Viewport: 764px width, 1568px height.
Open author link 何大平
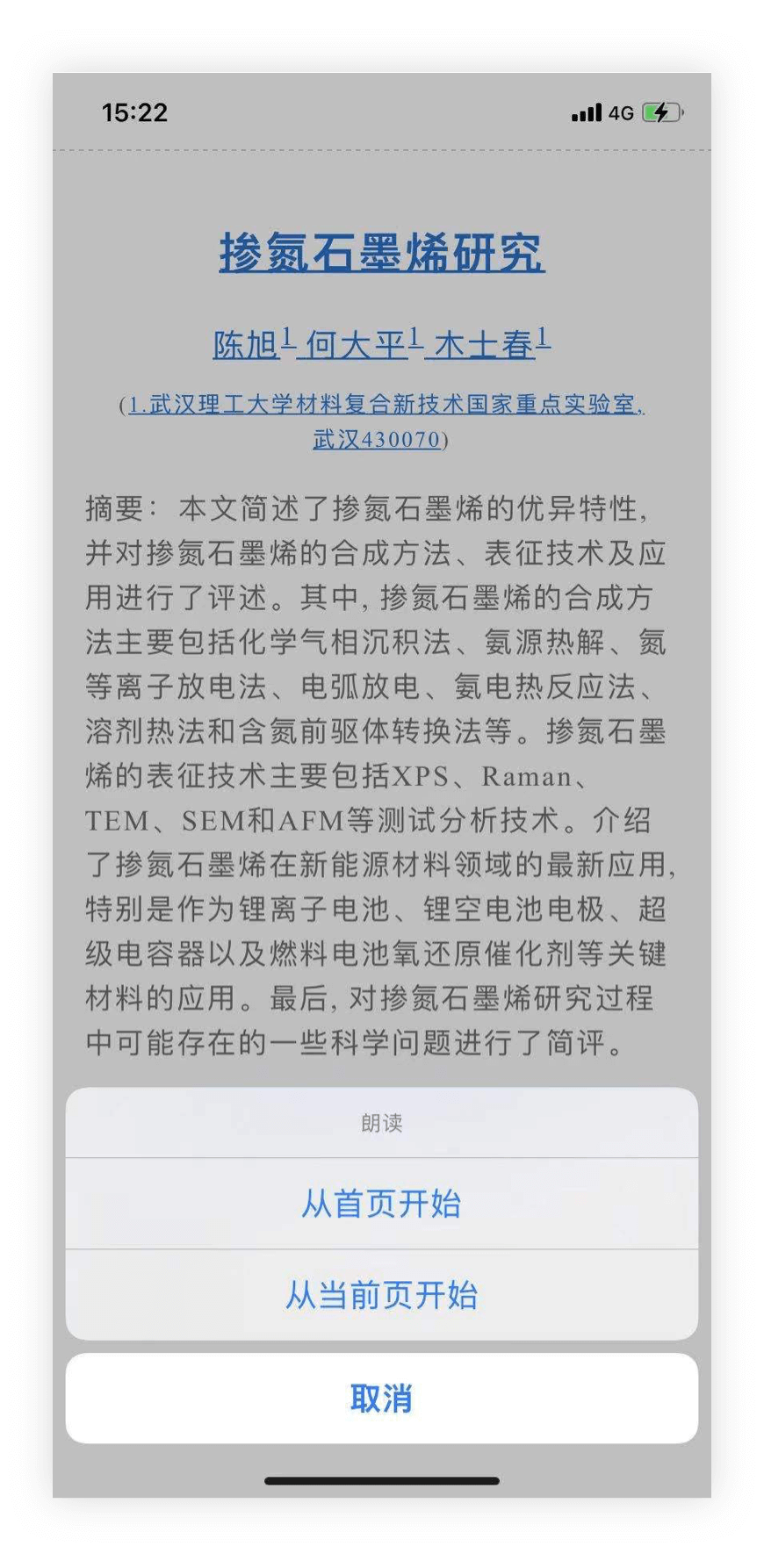[356, 345]
